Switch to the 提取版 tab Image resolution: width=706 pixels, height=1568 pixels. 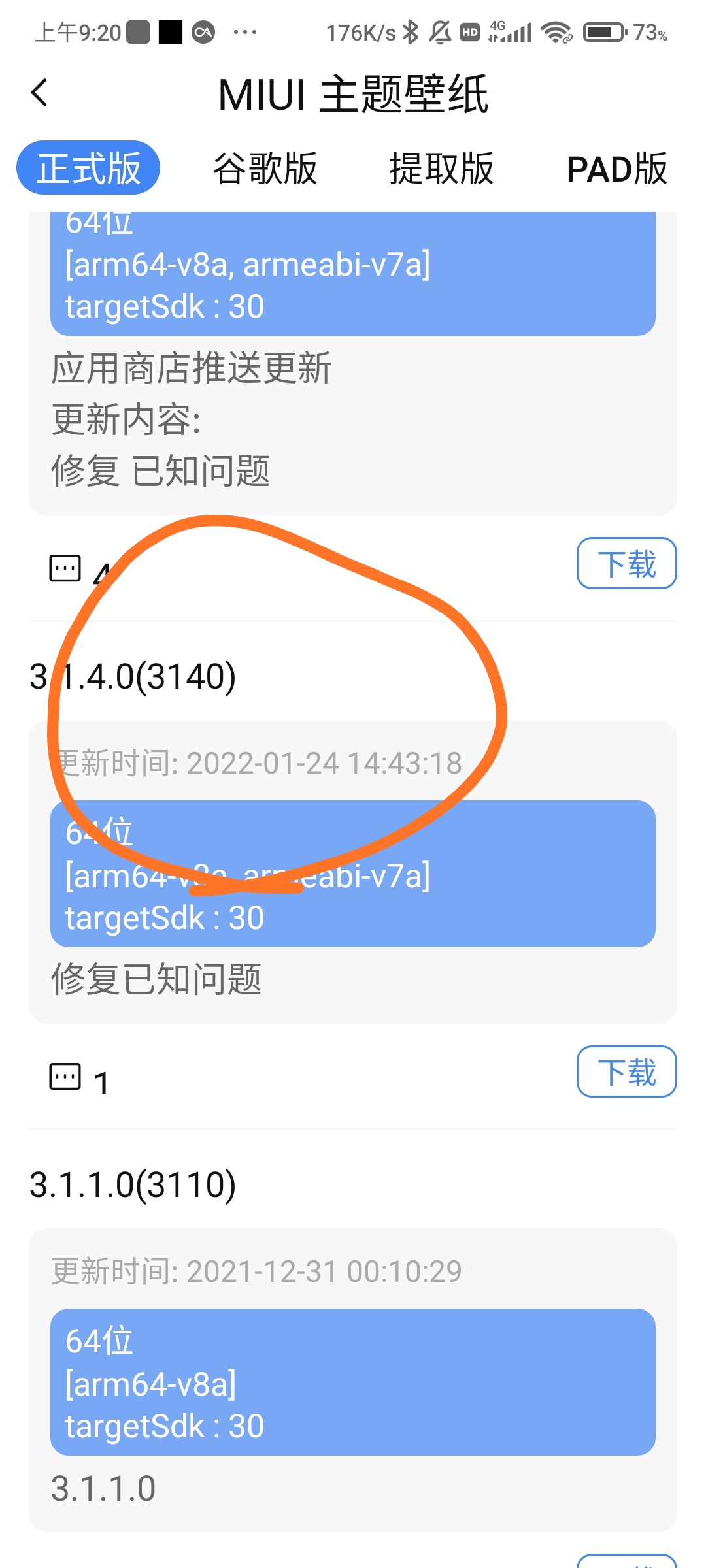(x=441, y=169)
